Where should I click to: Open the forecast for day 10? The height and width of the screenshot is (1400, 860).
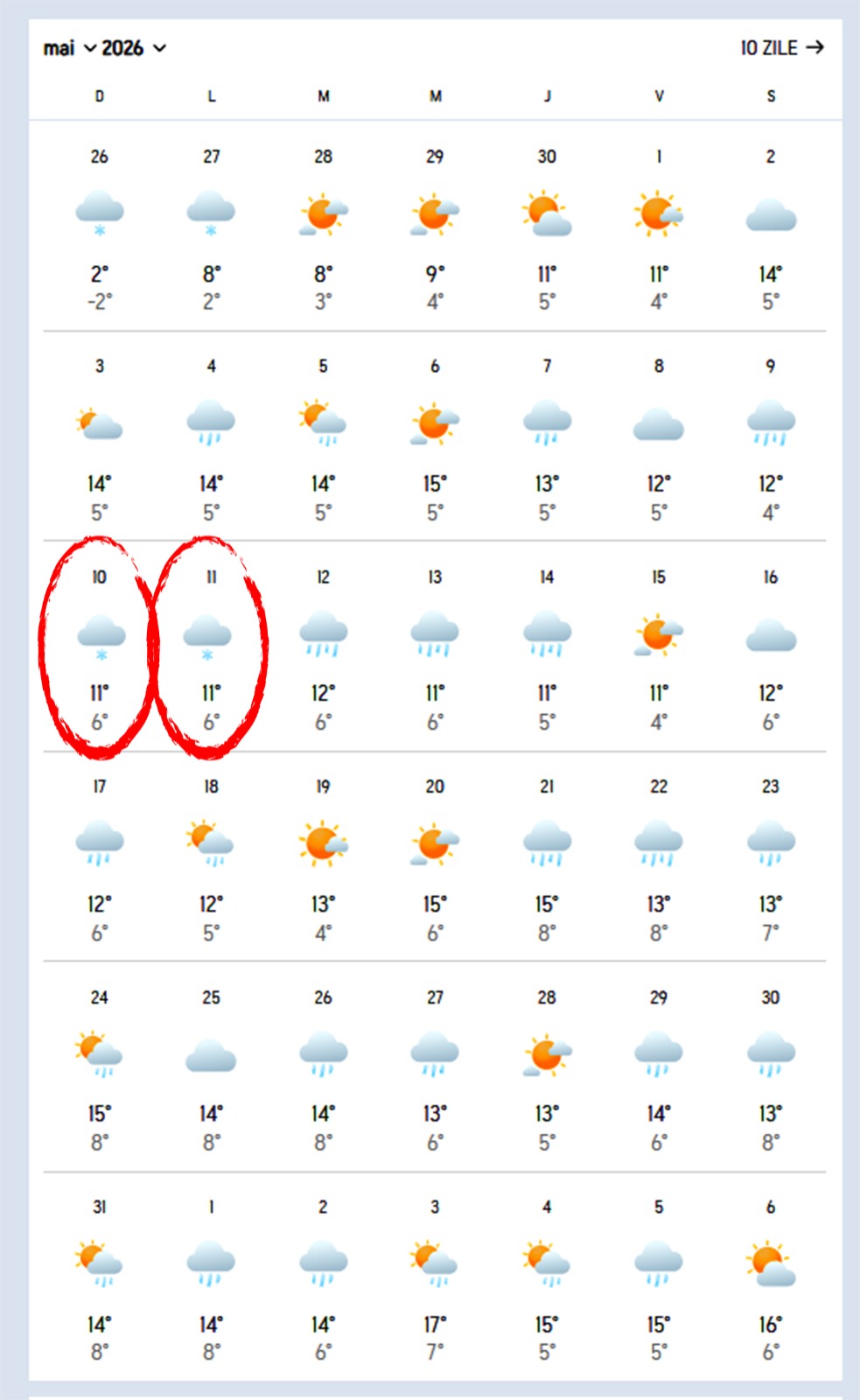[x=100, y=647]
